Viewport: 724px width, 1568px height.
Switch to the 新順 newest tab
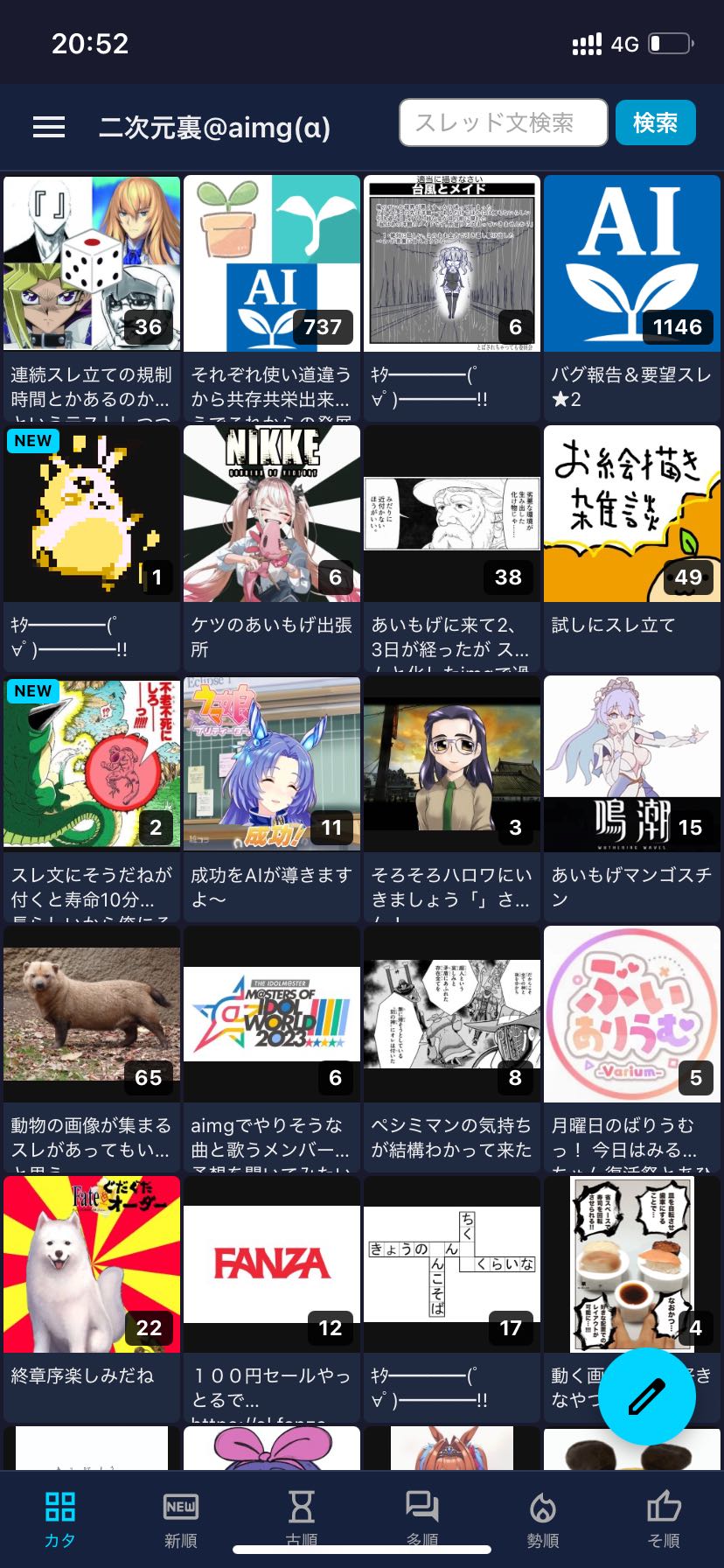181,1519
